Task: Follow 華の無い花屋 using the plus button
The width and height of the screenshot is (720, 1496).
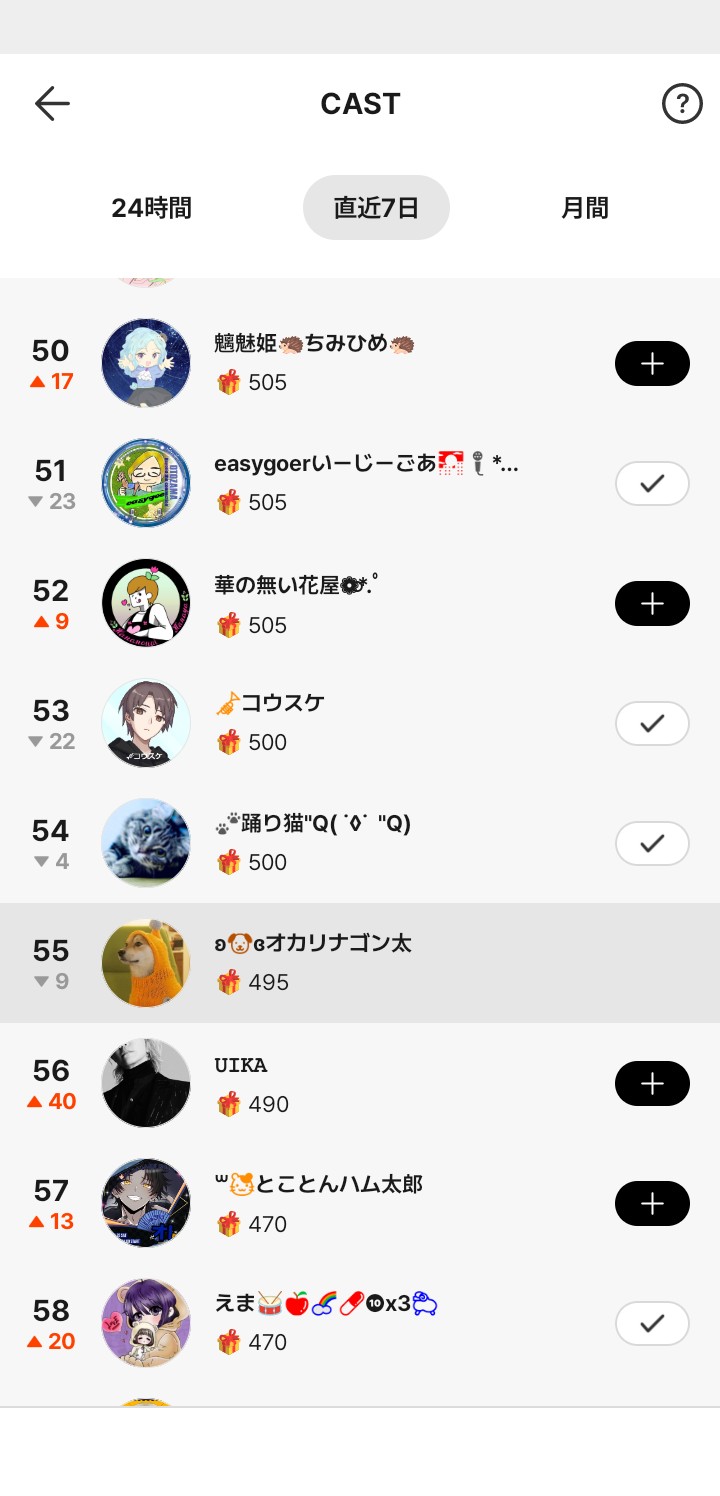Action: click(x=652, y=603)
